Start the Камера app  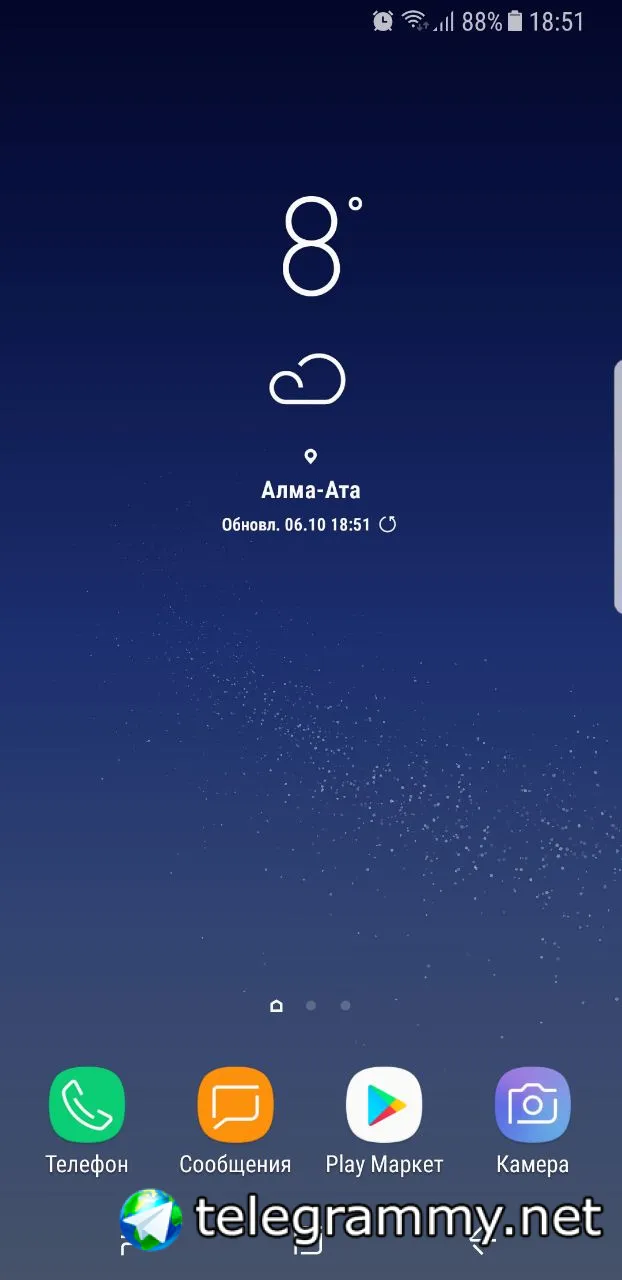coord(532,1105)
